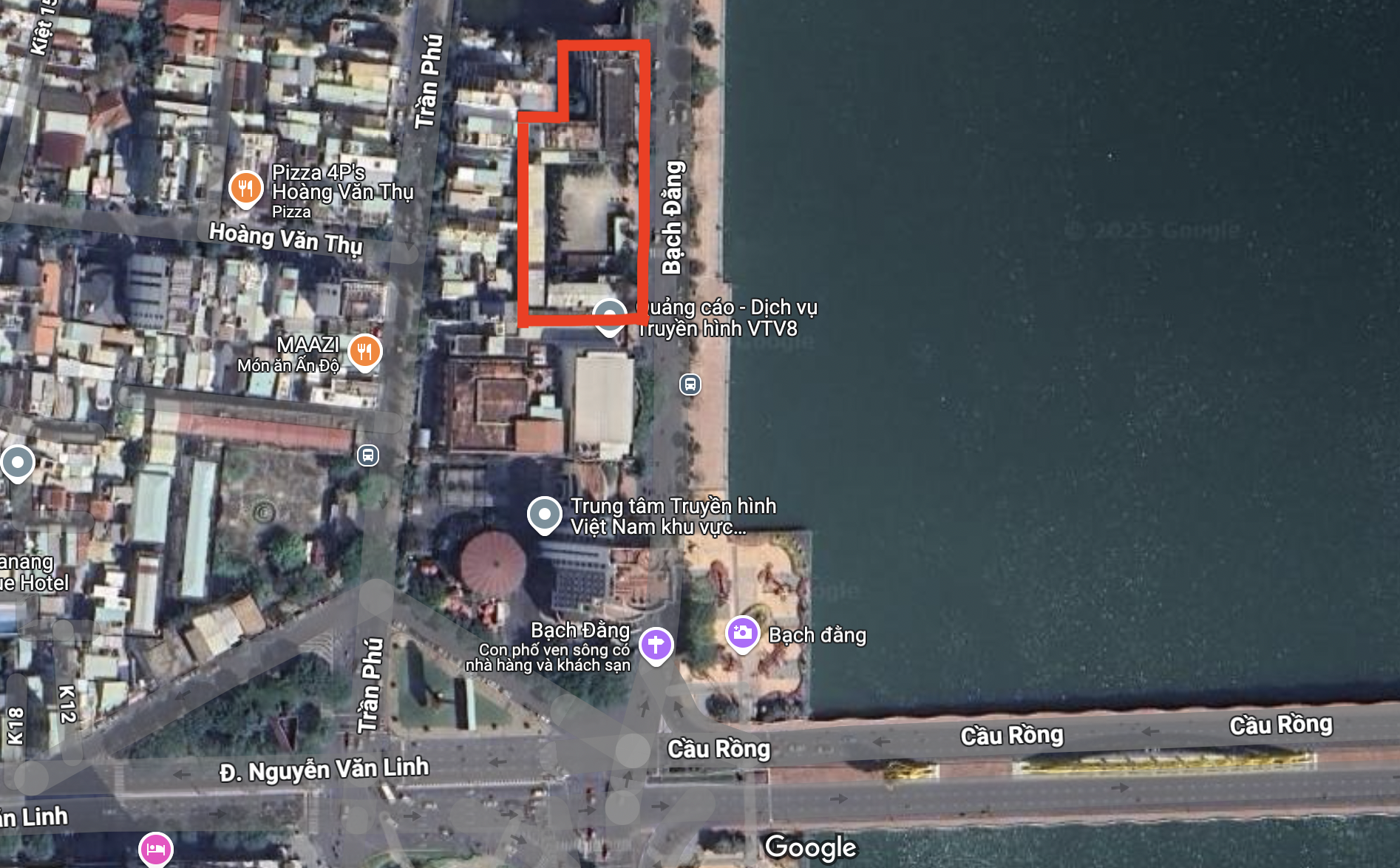Open the Pizza 4P's Hoàng Văn Thụ restaurant pin

coord(245,188)
